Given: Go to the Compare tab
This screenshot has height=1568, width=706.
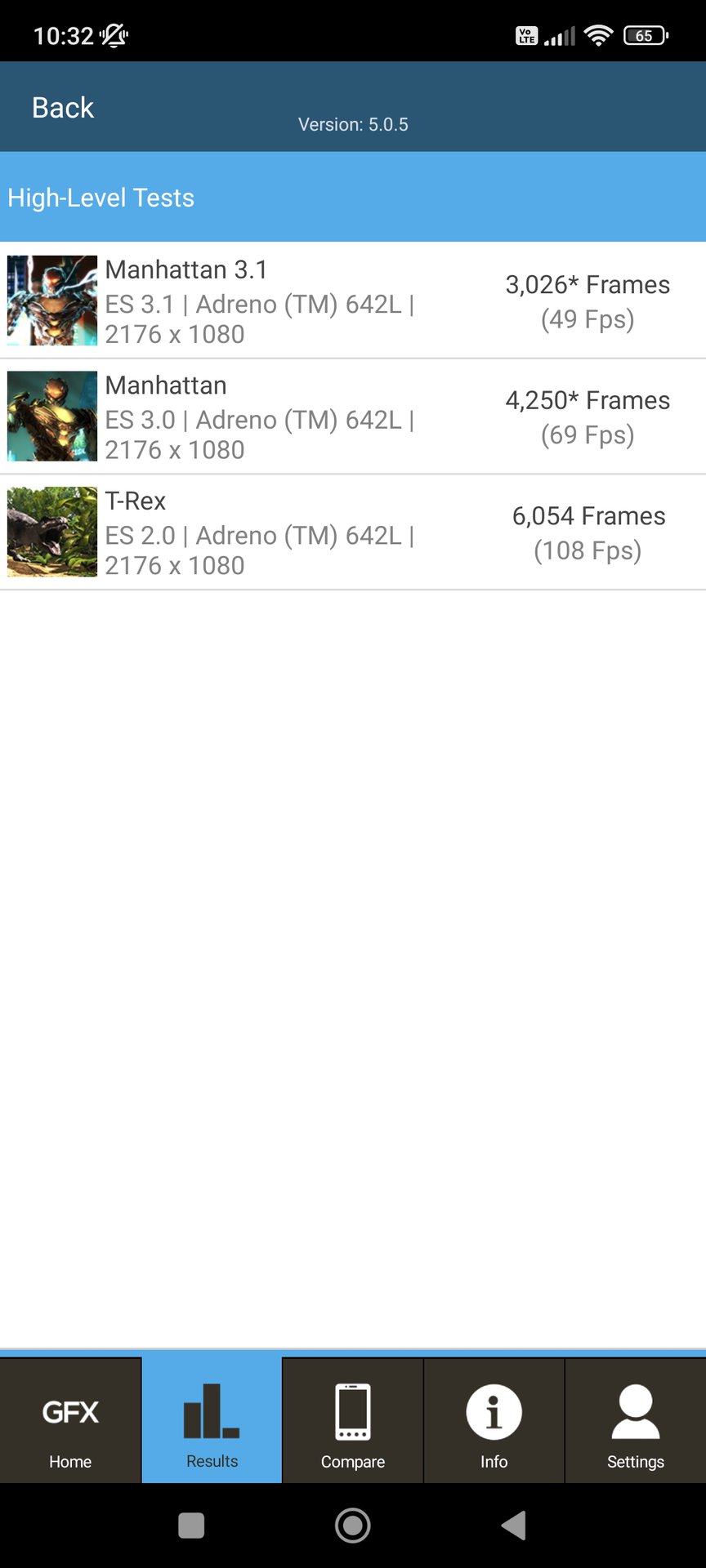Looking at the screenshot, I should click(x=353, y=1421).
